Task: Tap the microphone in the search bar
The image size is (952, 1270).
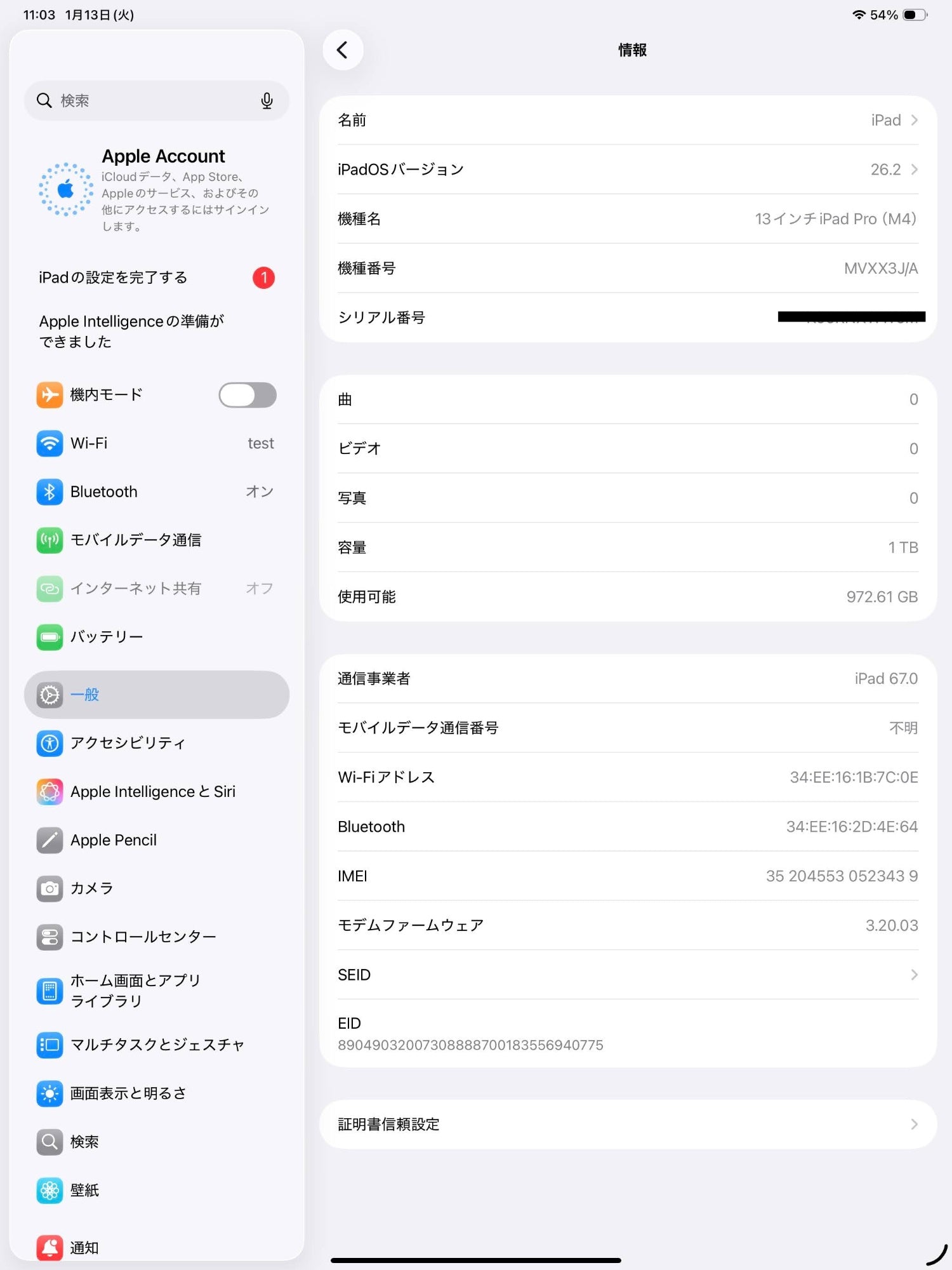Action: pos(267,100)
